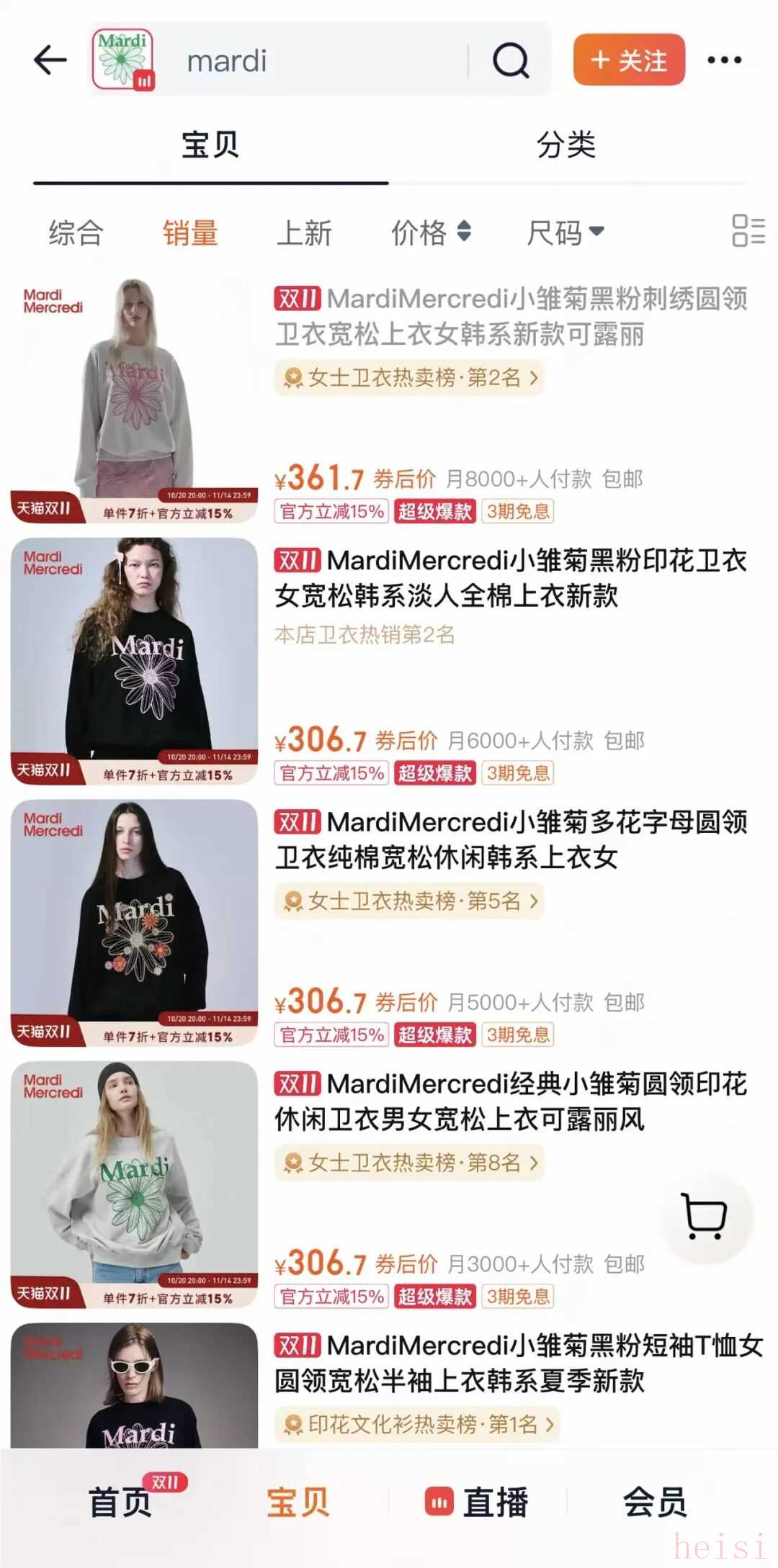Switch to the 分类 top tab

click(566, 145)
